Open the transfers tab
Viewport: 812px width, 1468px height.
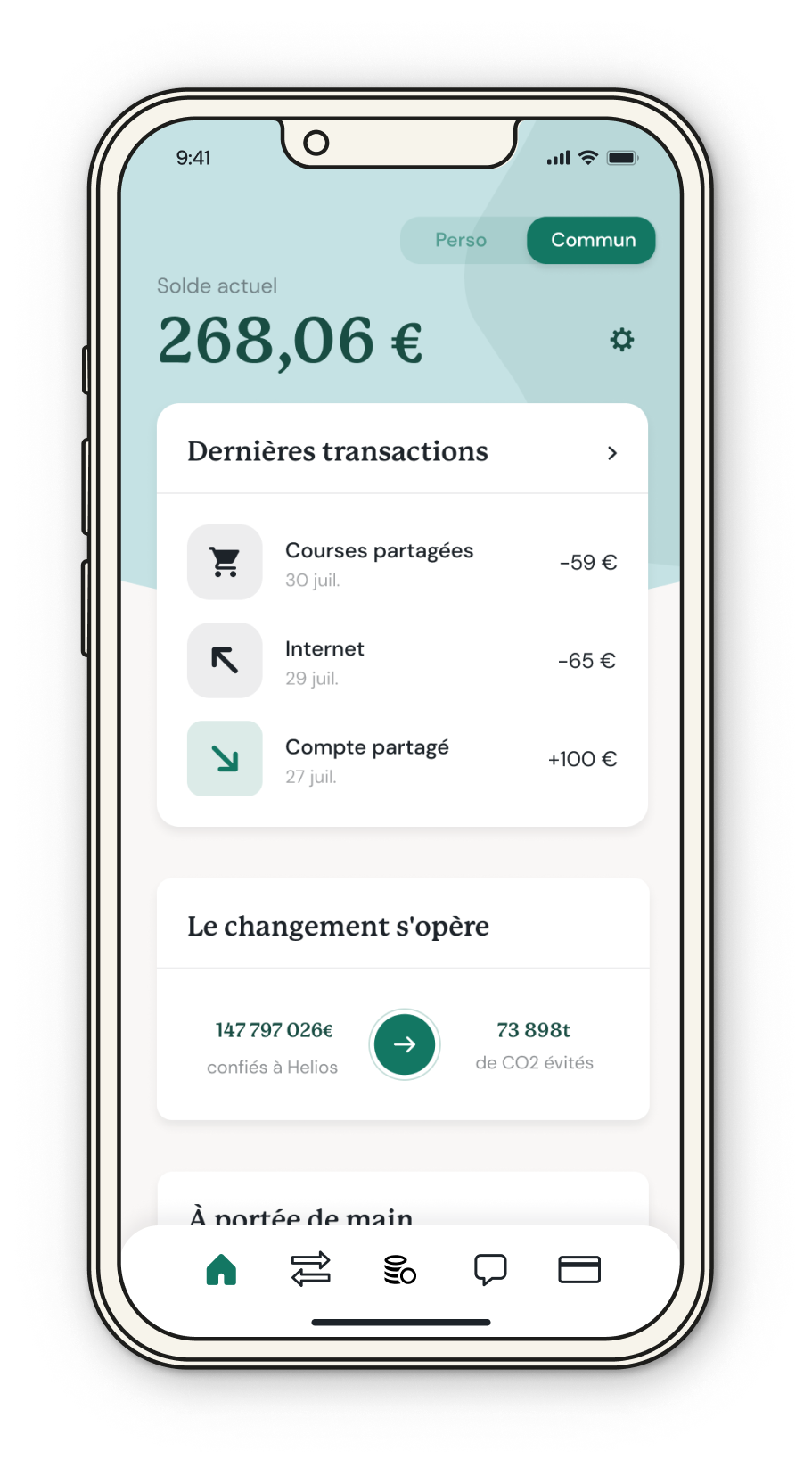click(x=310, y=1269)
